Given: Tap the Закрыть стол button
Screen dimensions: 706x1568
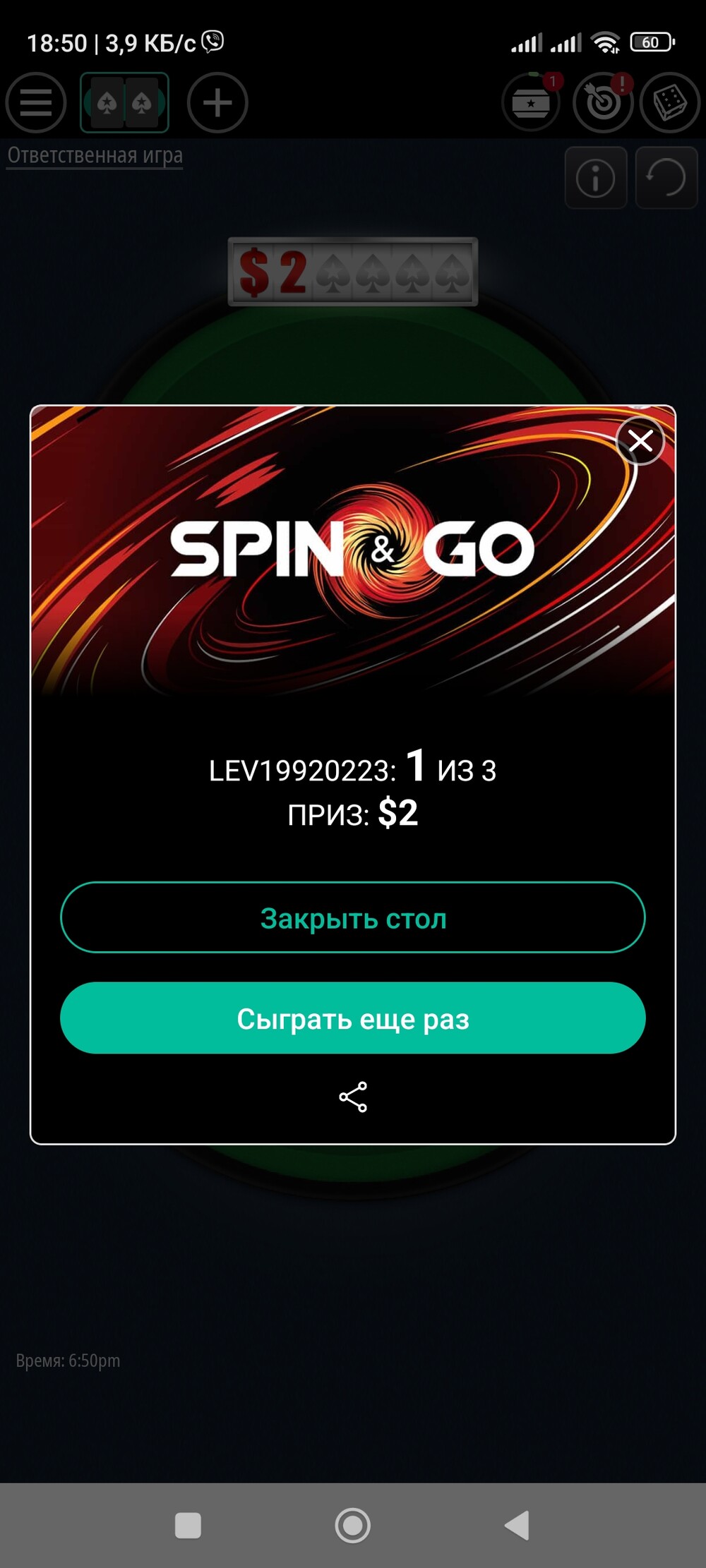Looking at the screenshot, I should click(x=353, y=917).
